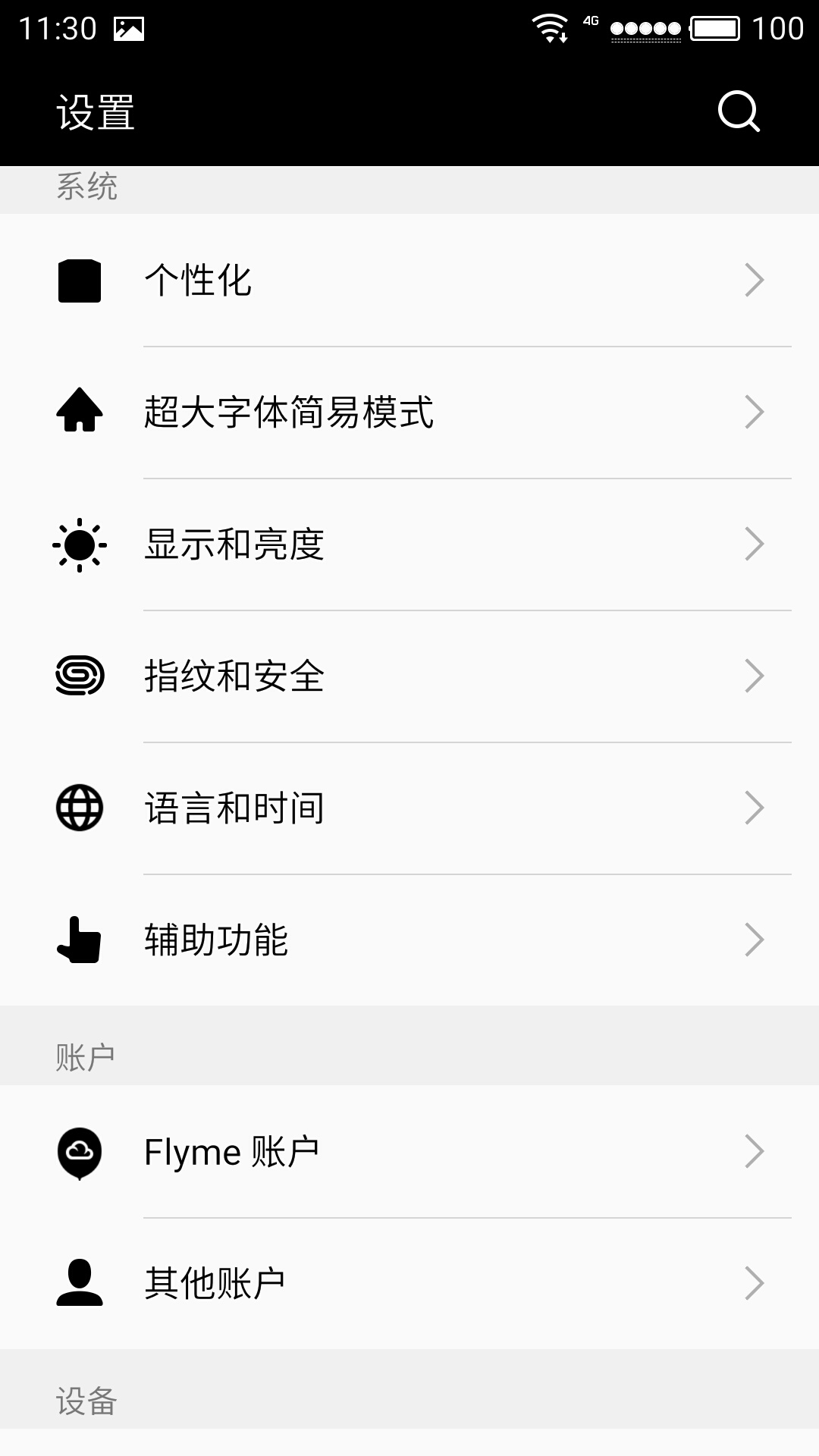Open 个性化 personalization settings
This screenshot has width=819, height=1456.
click(409, 281)
